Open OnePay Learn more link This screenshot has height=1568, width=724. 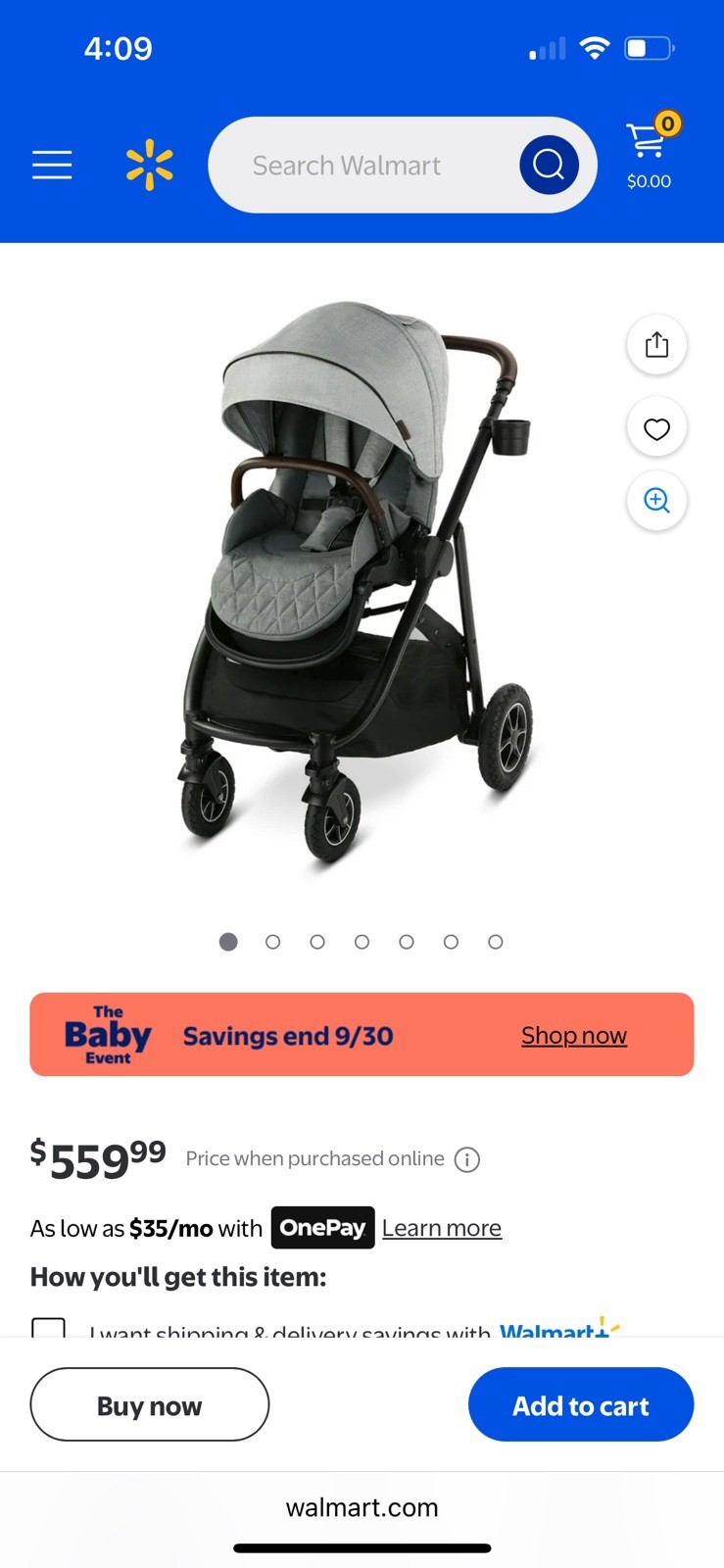click(x=442, y=1228)
